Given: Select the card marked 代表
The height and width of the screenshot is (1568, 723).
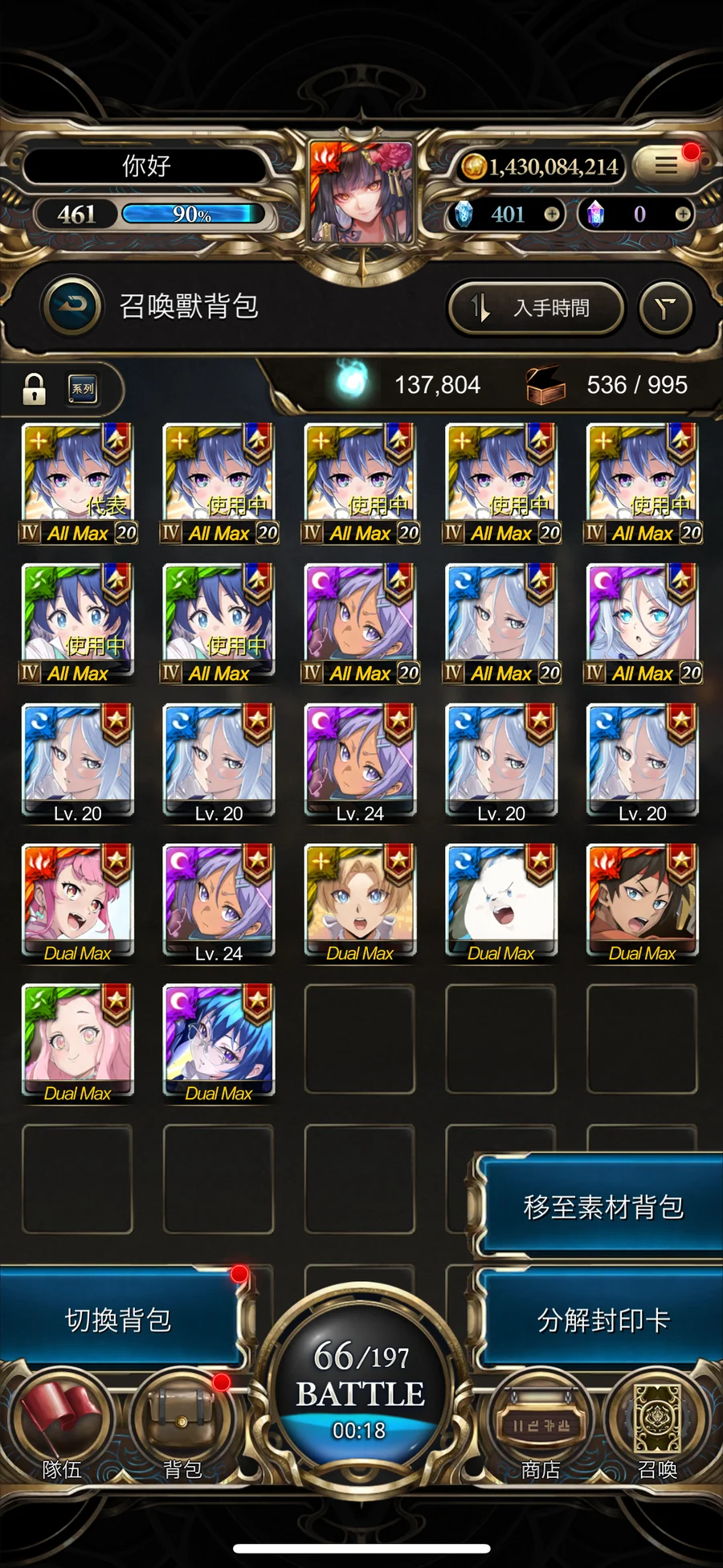Looking at the screenshot, I should [x=78, y=482].
